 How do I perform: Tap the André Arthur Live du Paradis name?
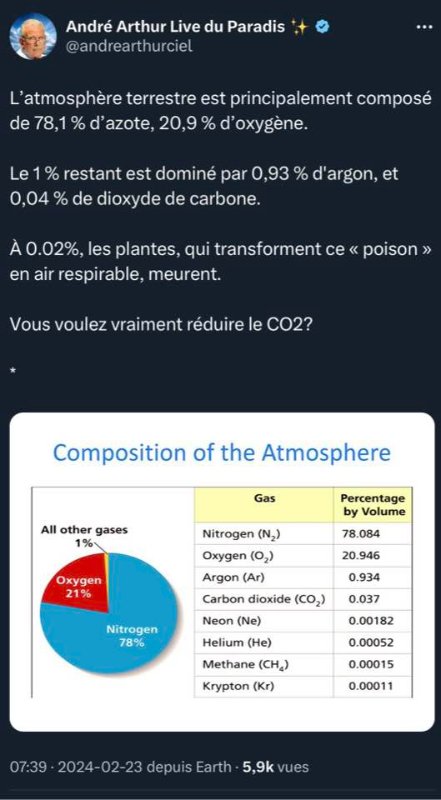coord(175,28)
